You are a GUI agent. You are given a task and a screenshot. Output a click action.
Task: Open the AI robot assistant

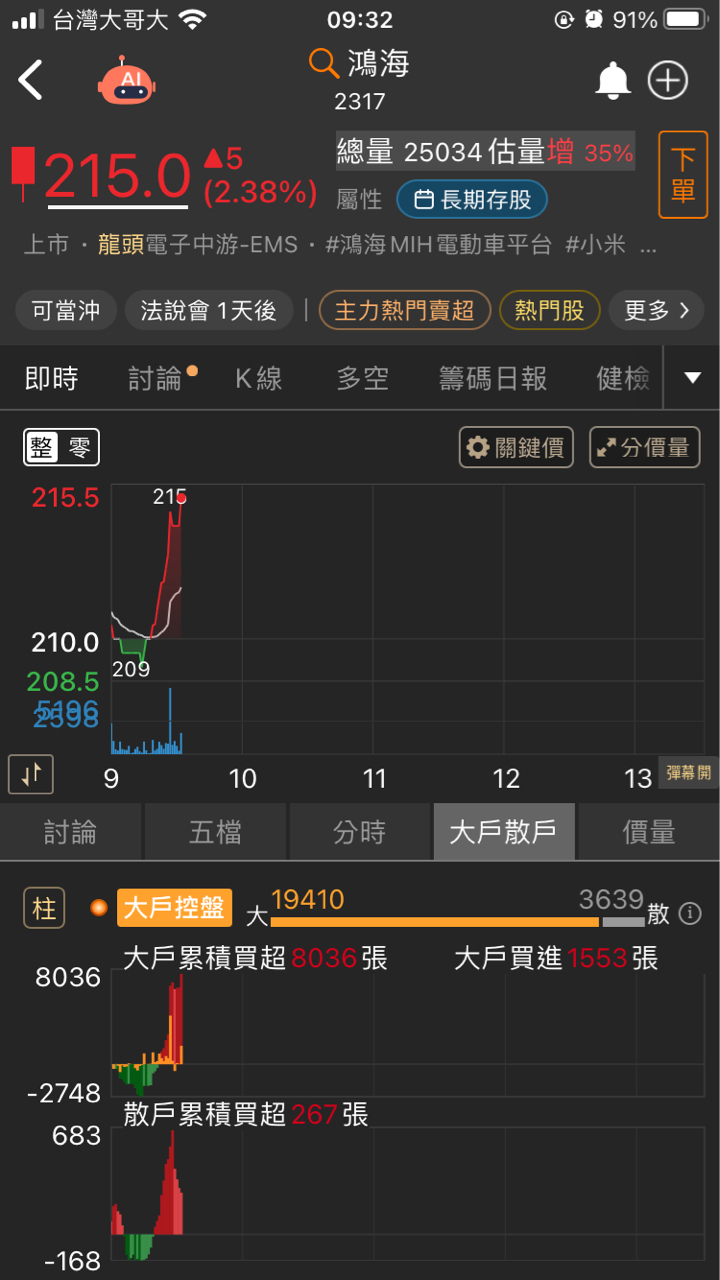tap(129, 80)
